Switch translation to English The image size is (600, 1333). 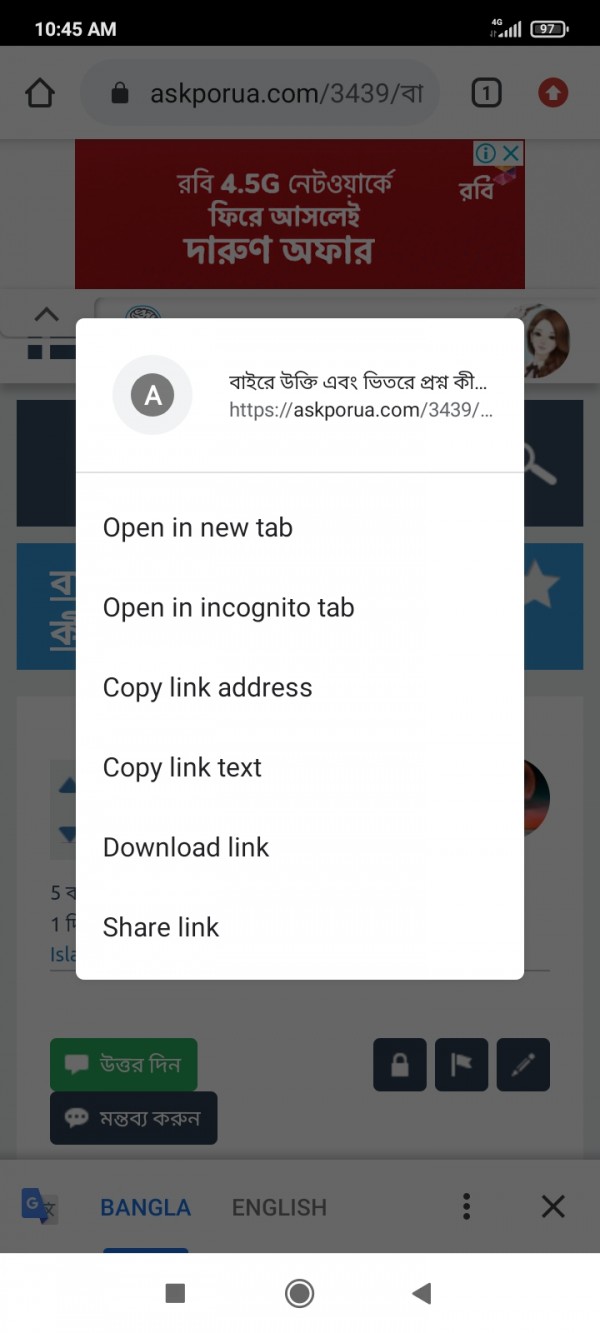(279, 1207)
